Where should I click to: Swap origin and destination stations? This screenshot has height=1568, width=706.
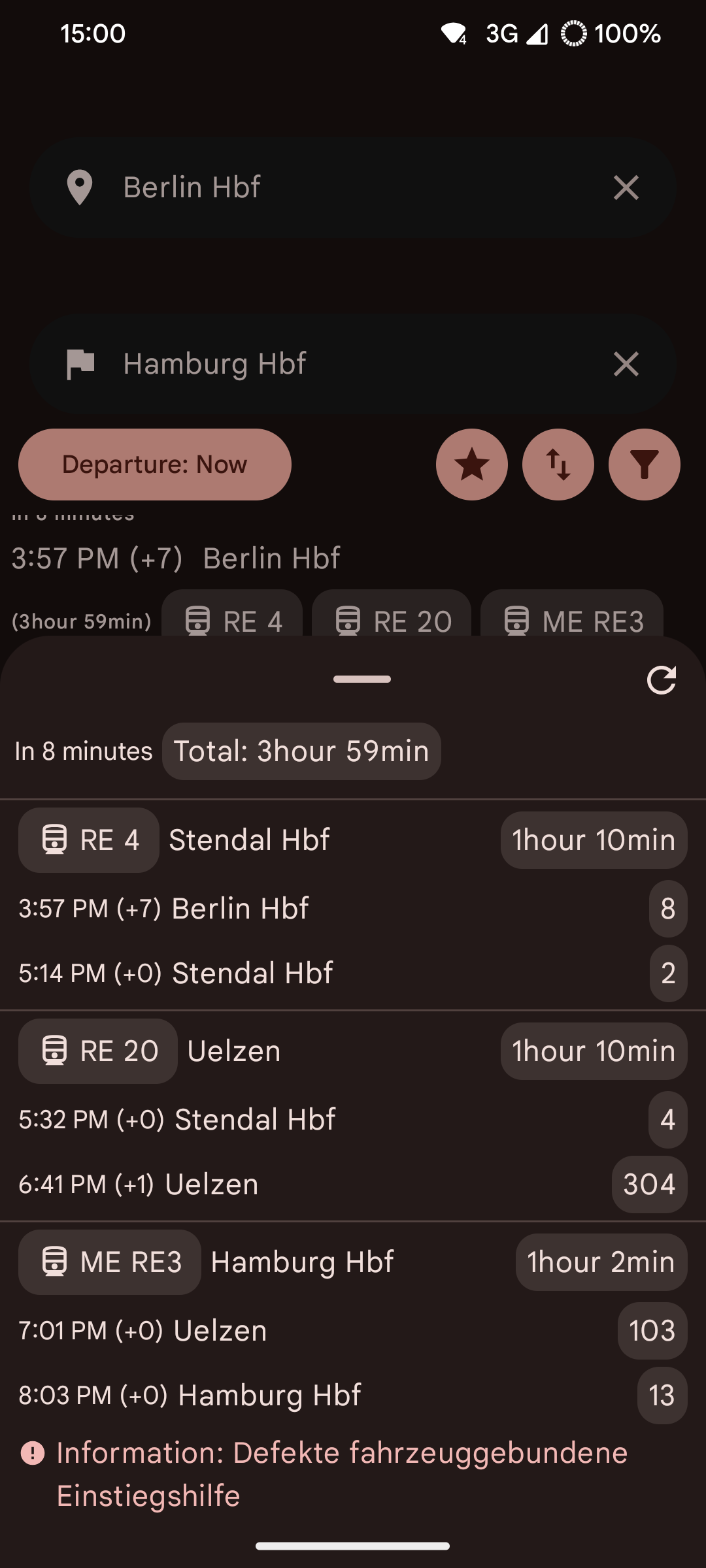[558, 465]
